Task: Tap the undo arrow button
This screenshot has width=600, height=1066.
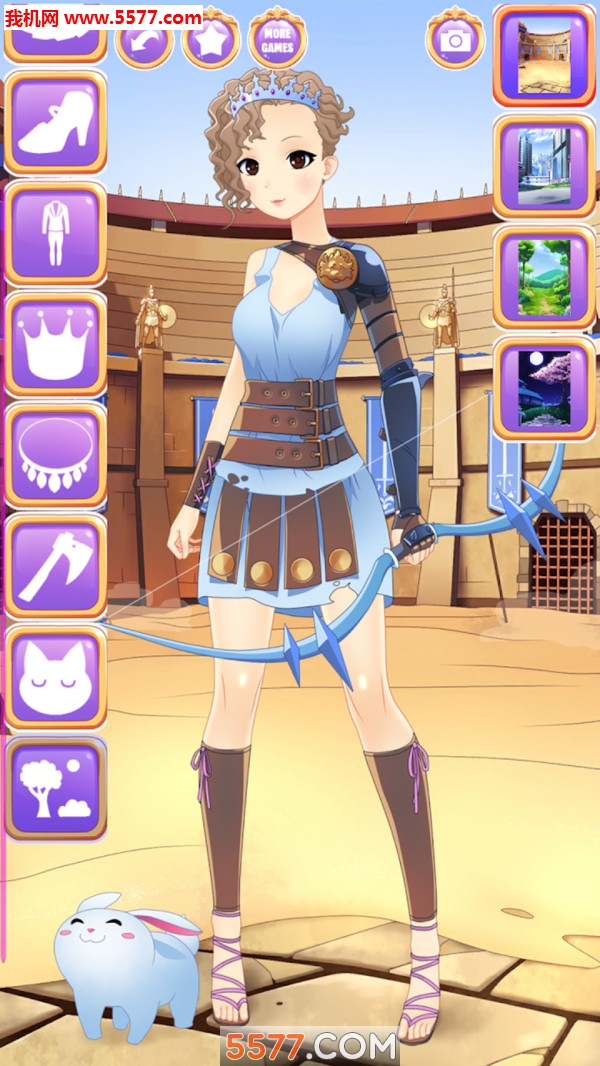Action: tap(144, 40)
